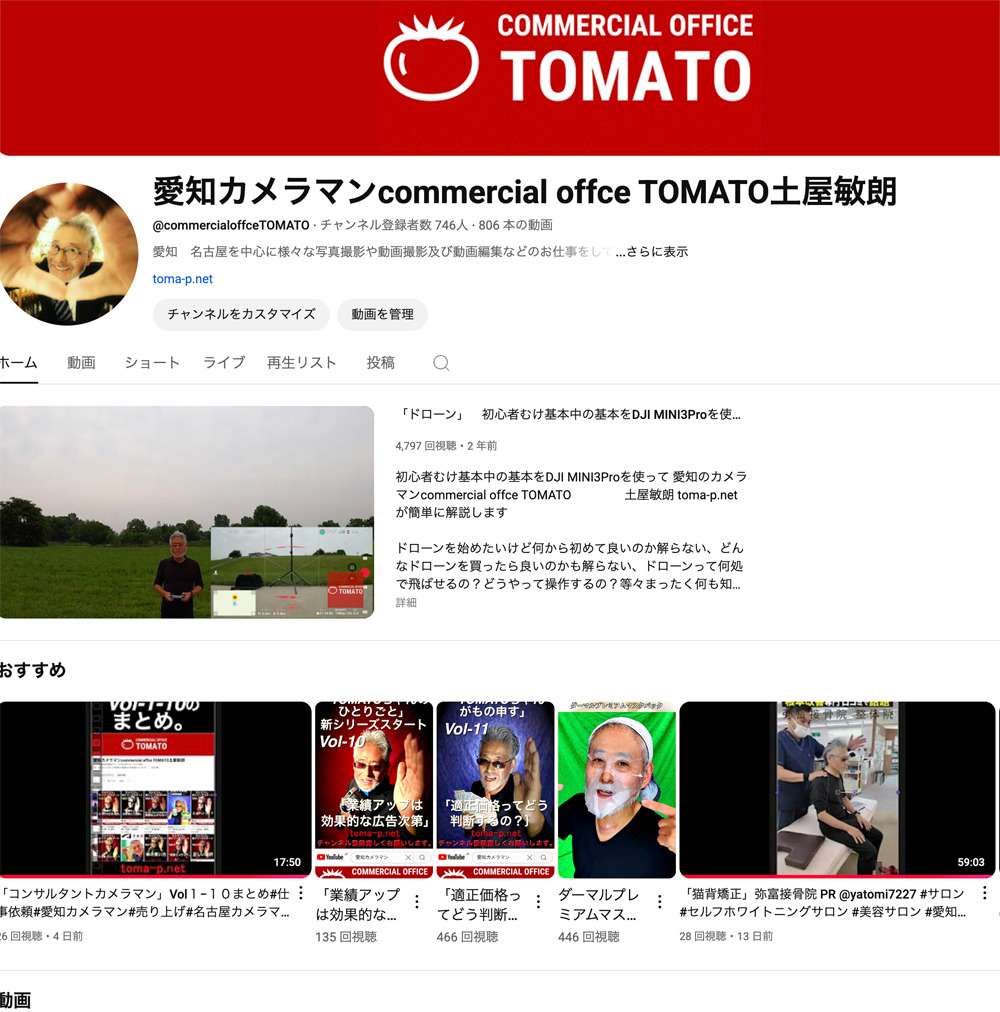Screen dimensions: 1000x1012
Task: Open the 業績アップは効果的な広告次第 short
Action: point(374,789)
